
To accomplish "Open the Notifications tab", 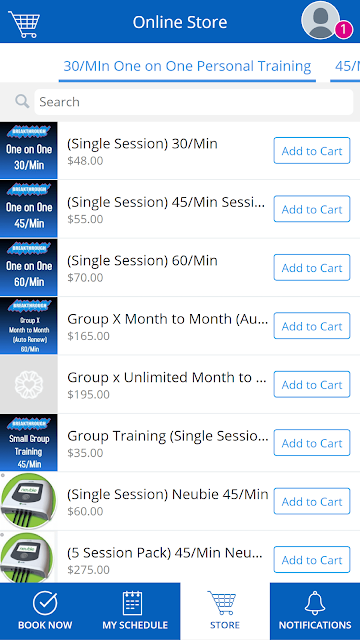I will (x=315, y=611).
